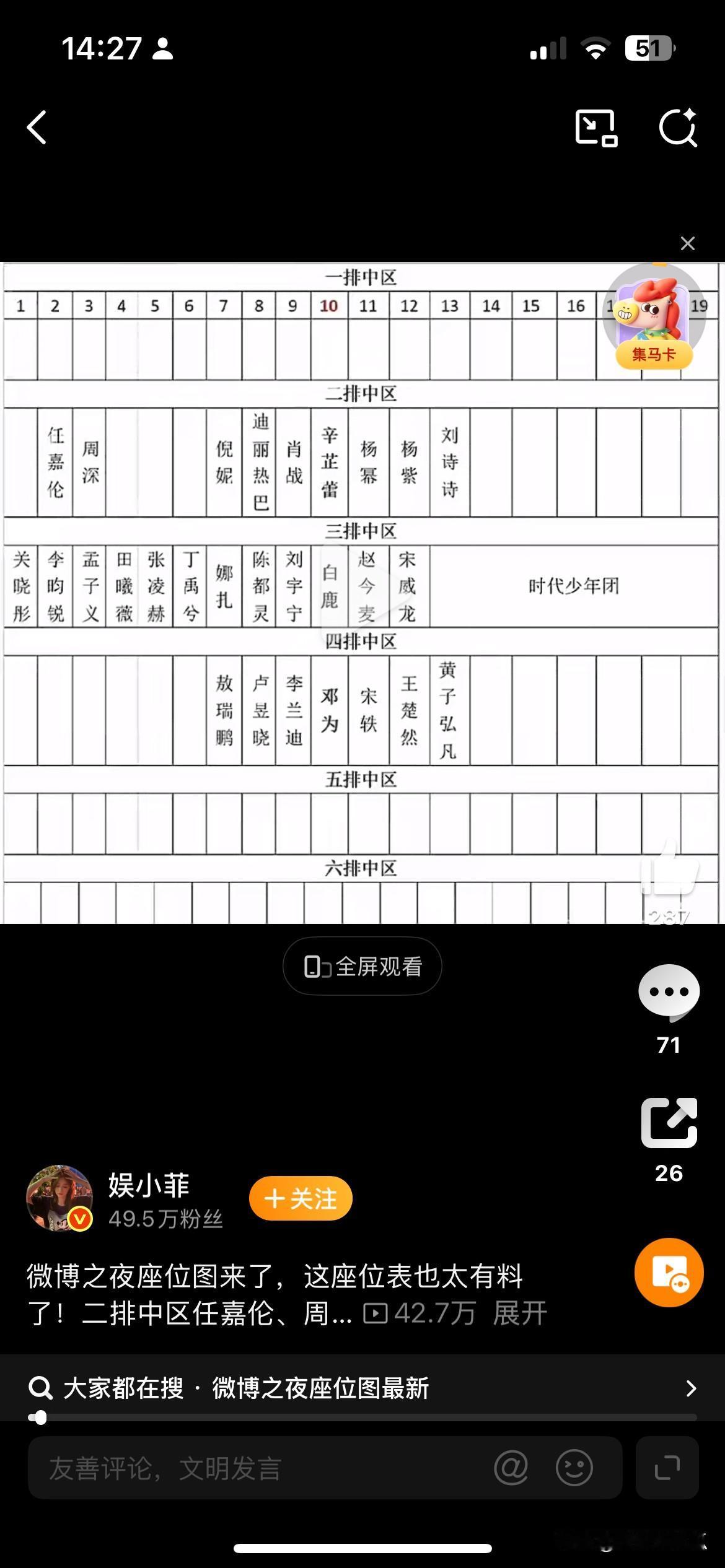Follow the account using the 关注 button

point(300,1198)
